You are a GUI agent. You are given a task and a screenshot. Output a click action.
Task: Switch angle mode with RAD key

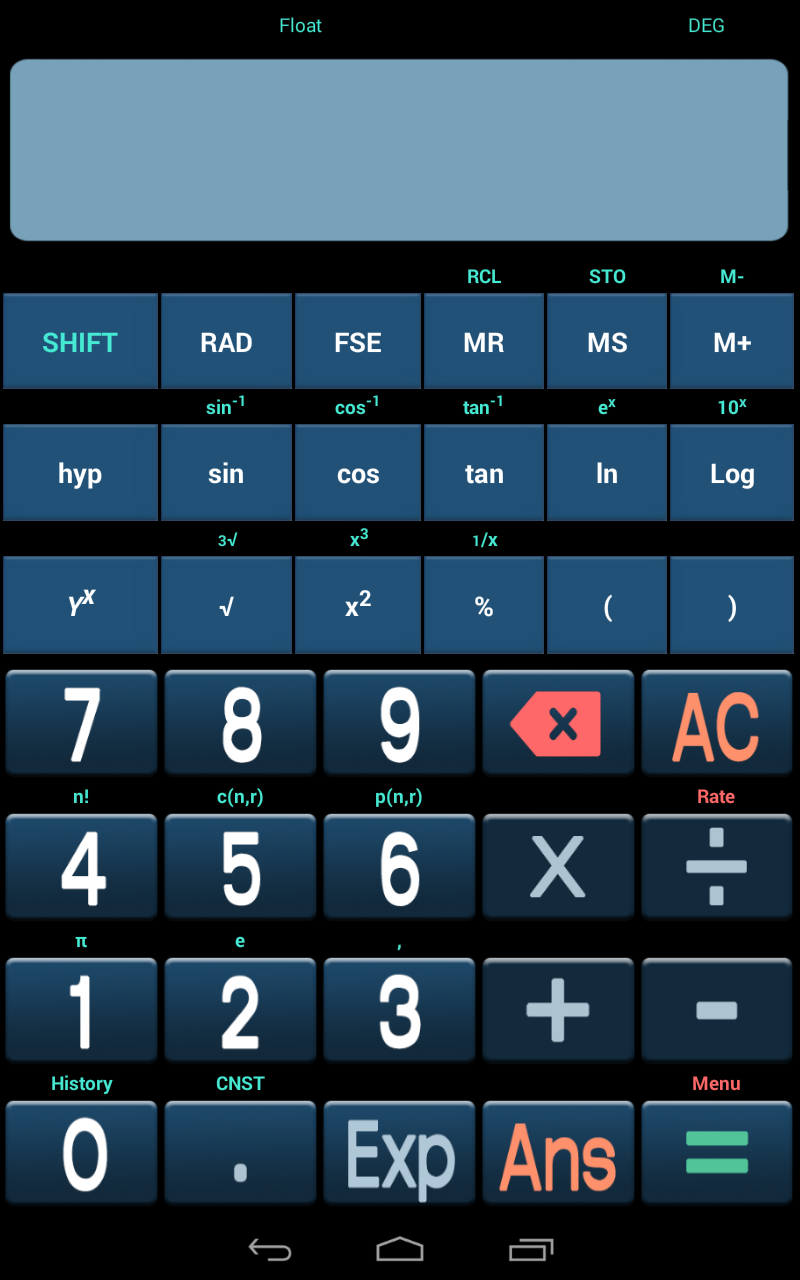(226, 341)
